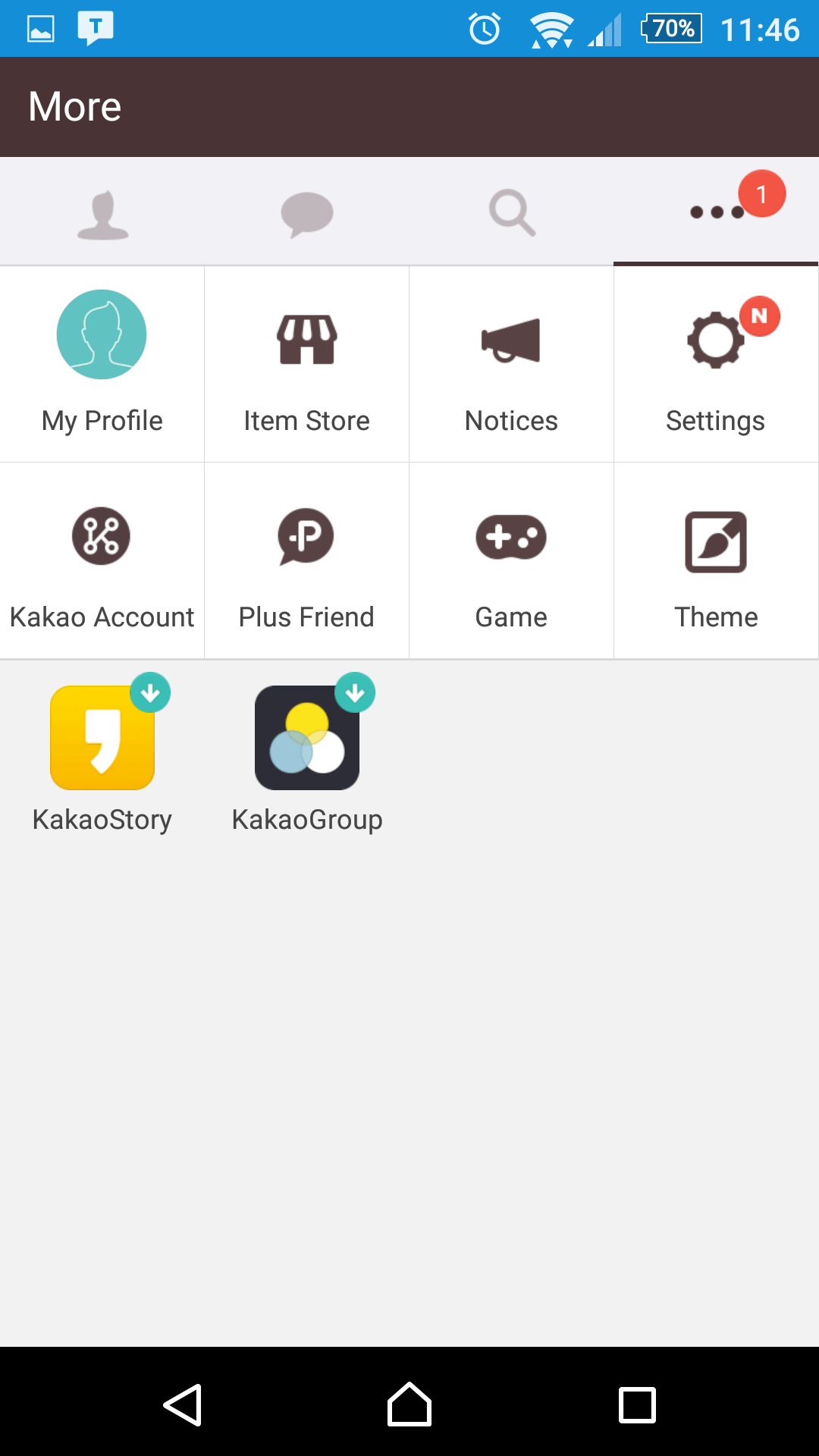Tap the system back button
819x1456 pixels.
click(183, 1404)
